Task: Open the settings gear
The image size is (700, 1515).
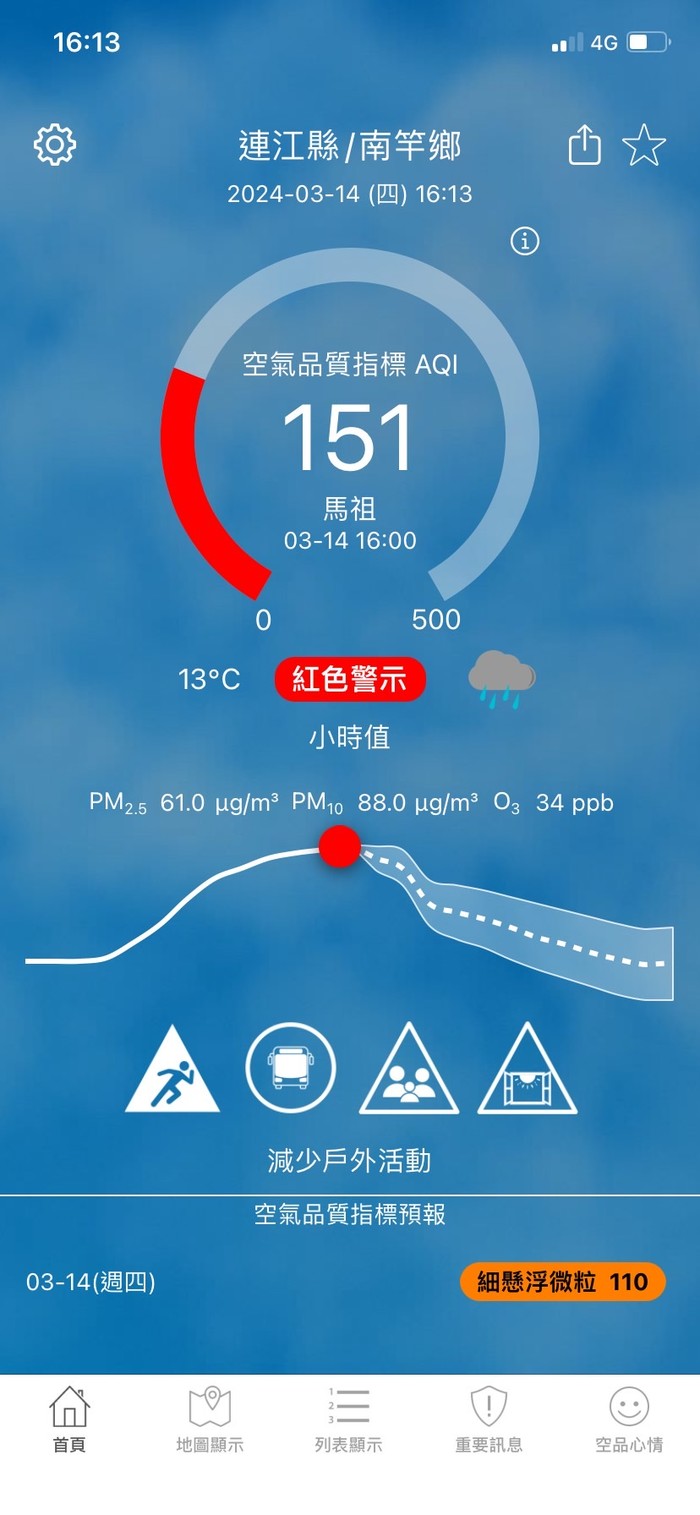Action: (x=55, y=145)
